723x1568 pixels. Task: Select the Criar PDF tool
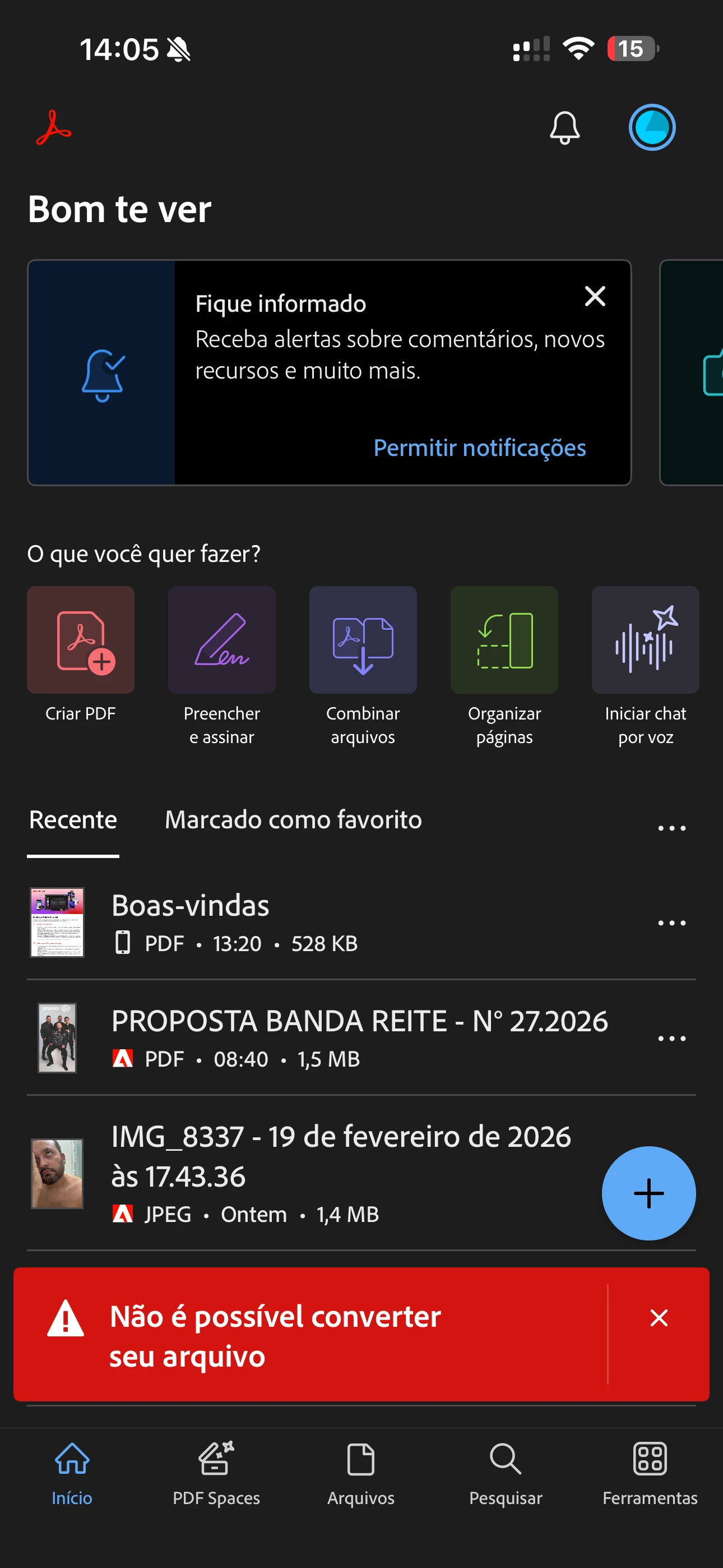point(80,640)
